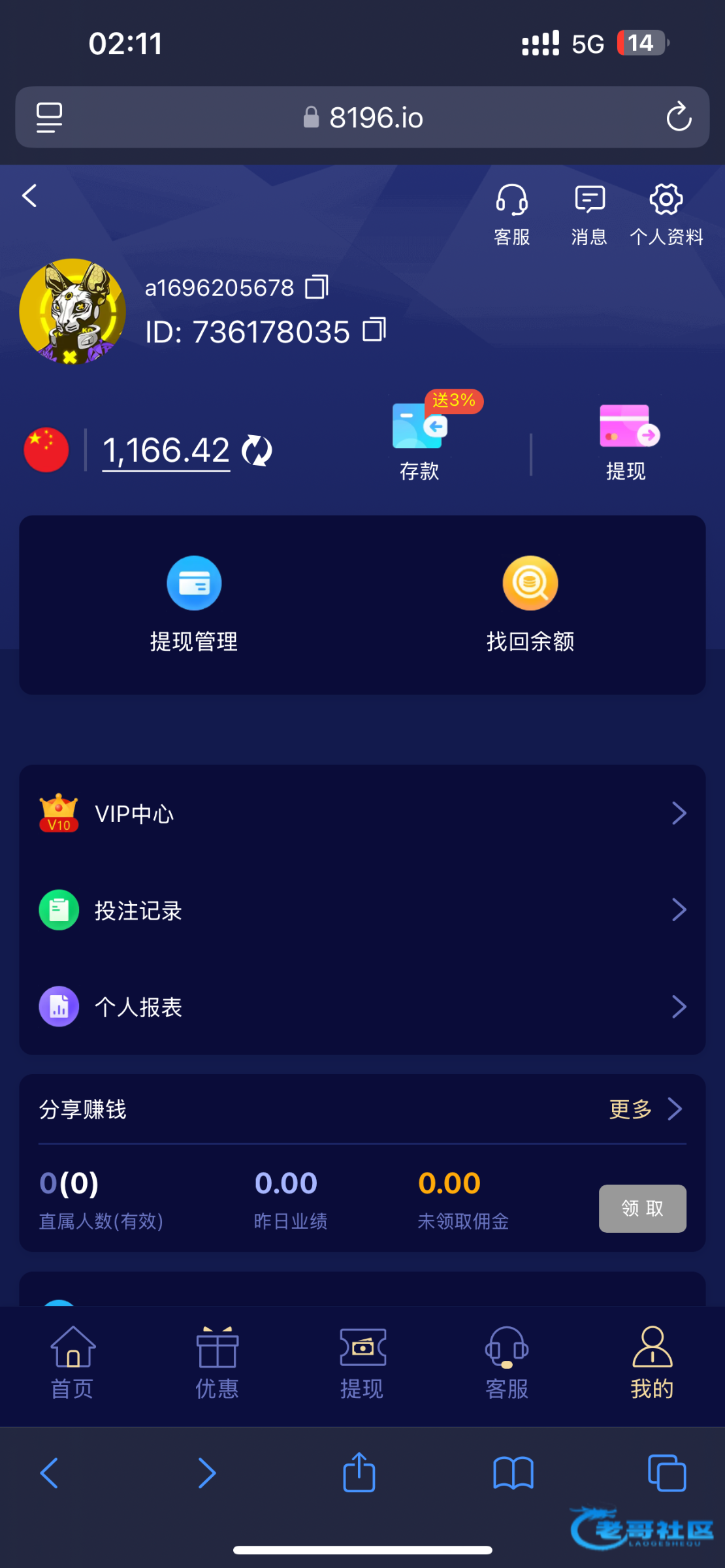This screenshot has height=1568, width=725.
Task: Open VIP中心 row
Action: click(x=362, y=813)
